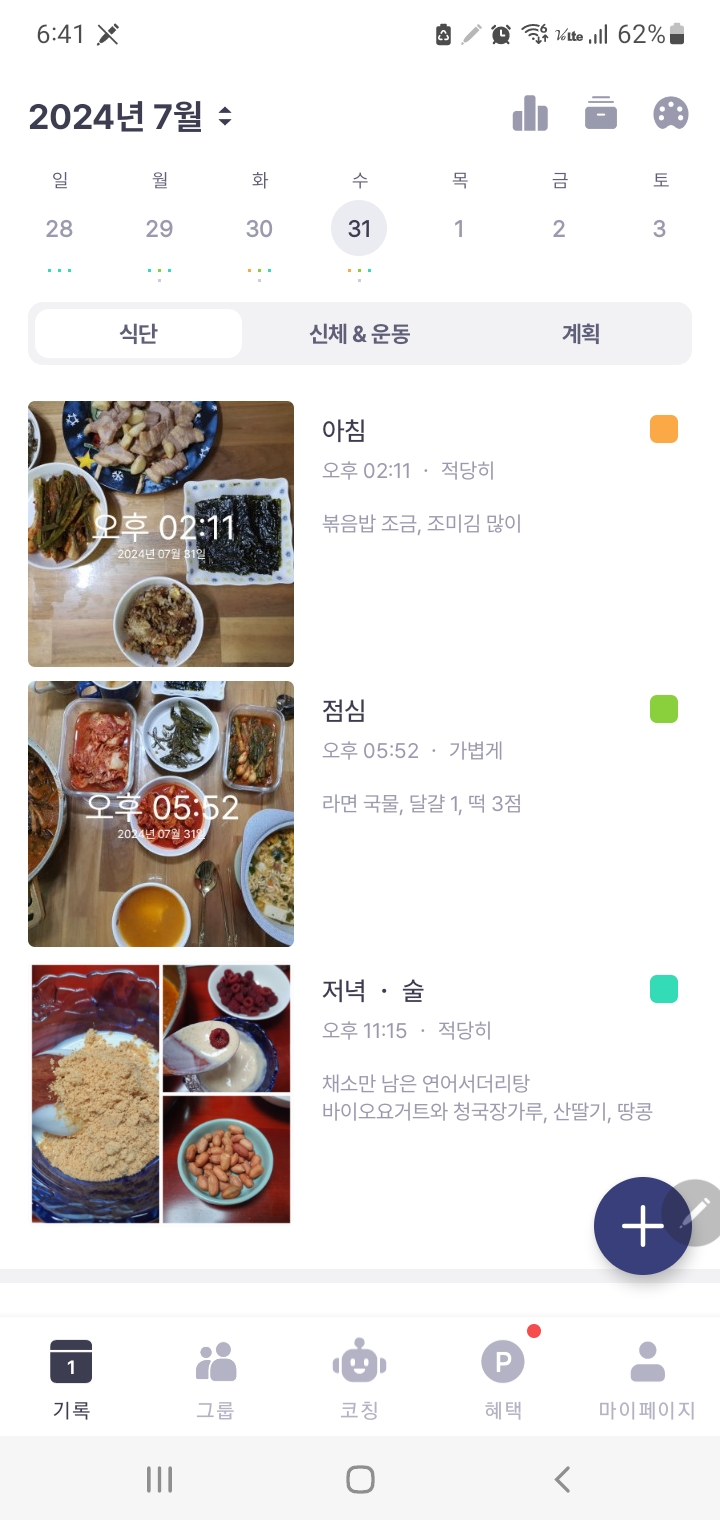Screen dimensions: 720x1520
Task: Open the 2024년 7월 month picker
Action: point(130,117)
